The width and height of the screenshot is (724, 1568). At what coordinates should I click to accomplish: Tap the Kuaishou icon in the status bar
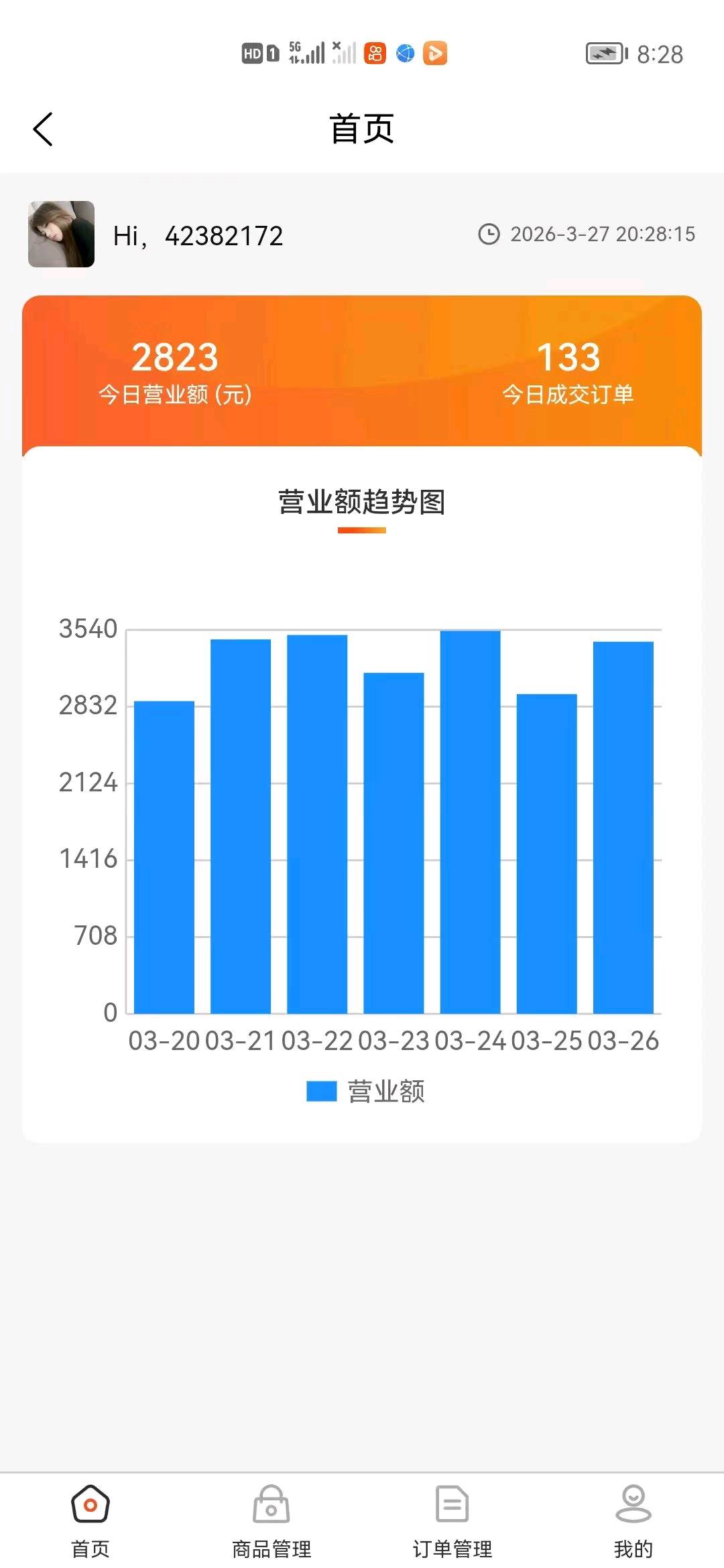coord(375,54)
